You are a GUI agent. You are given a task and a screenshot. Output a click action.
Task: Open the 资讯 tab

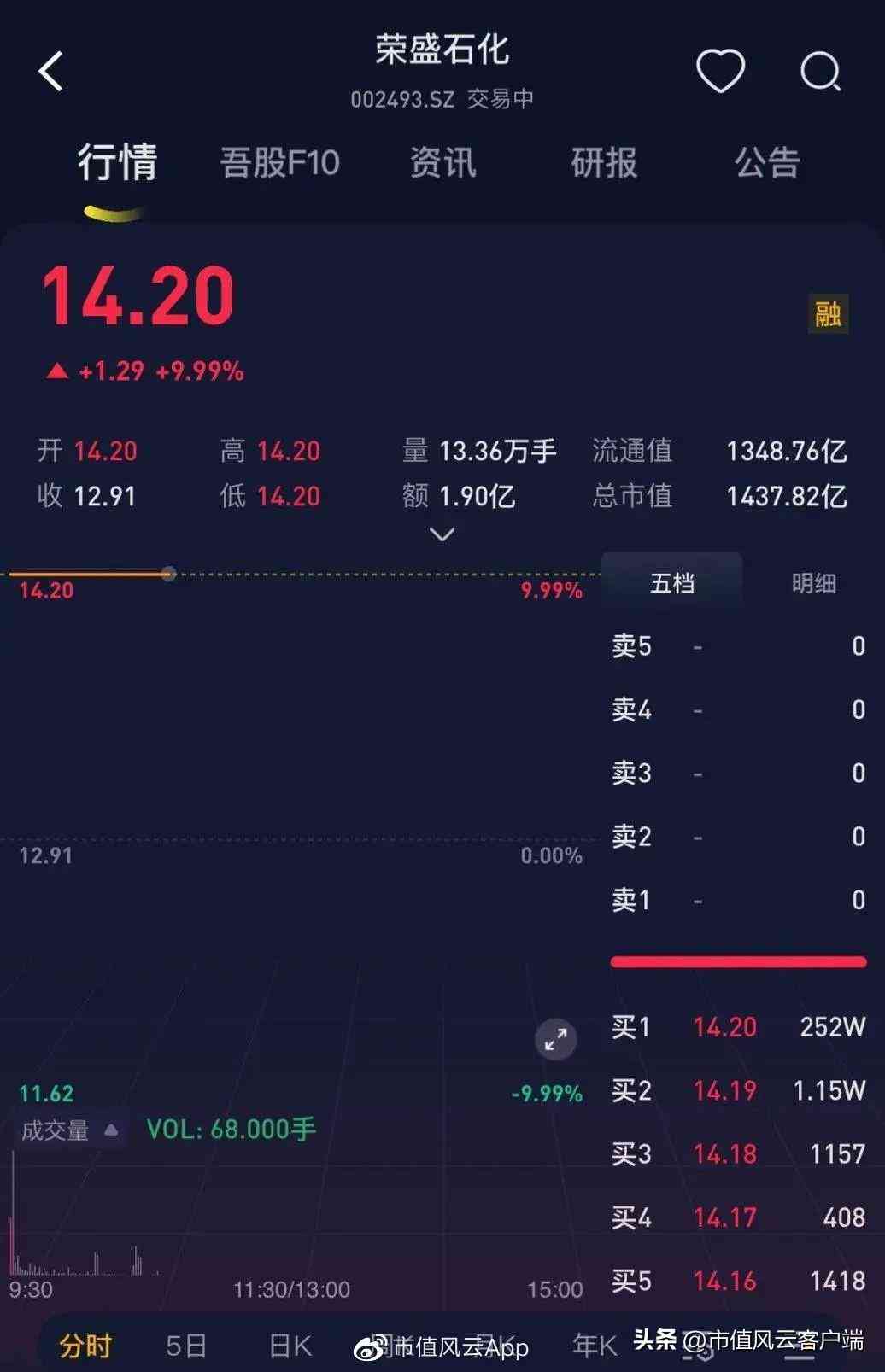tap(442, 162)
